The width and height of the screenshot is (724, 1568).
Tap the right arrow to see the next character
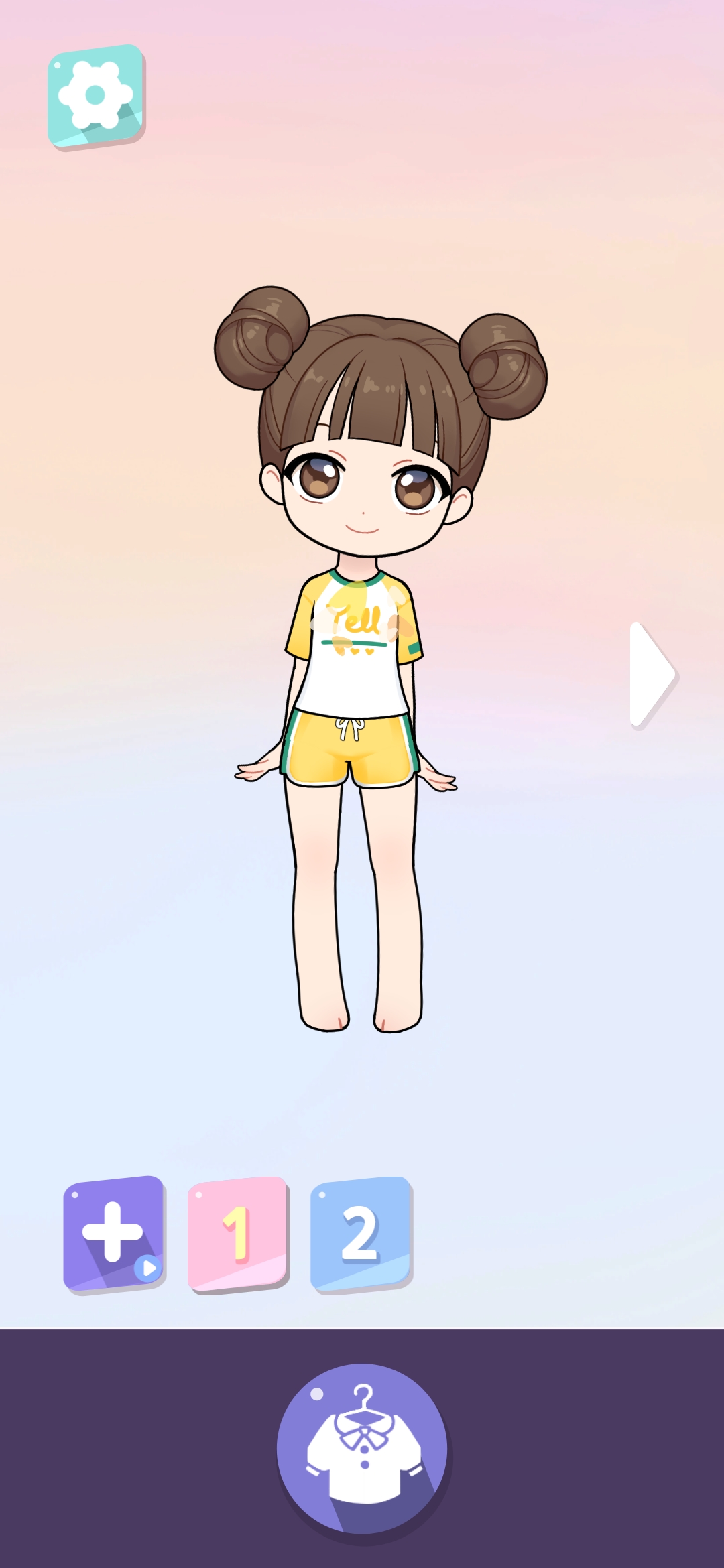coord(652,674)
